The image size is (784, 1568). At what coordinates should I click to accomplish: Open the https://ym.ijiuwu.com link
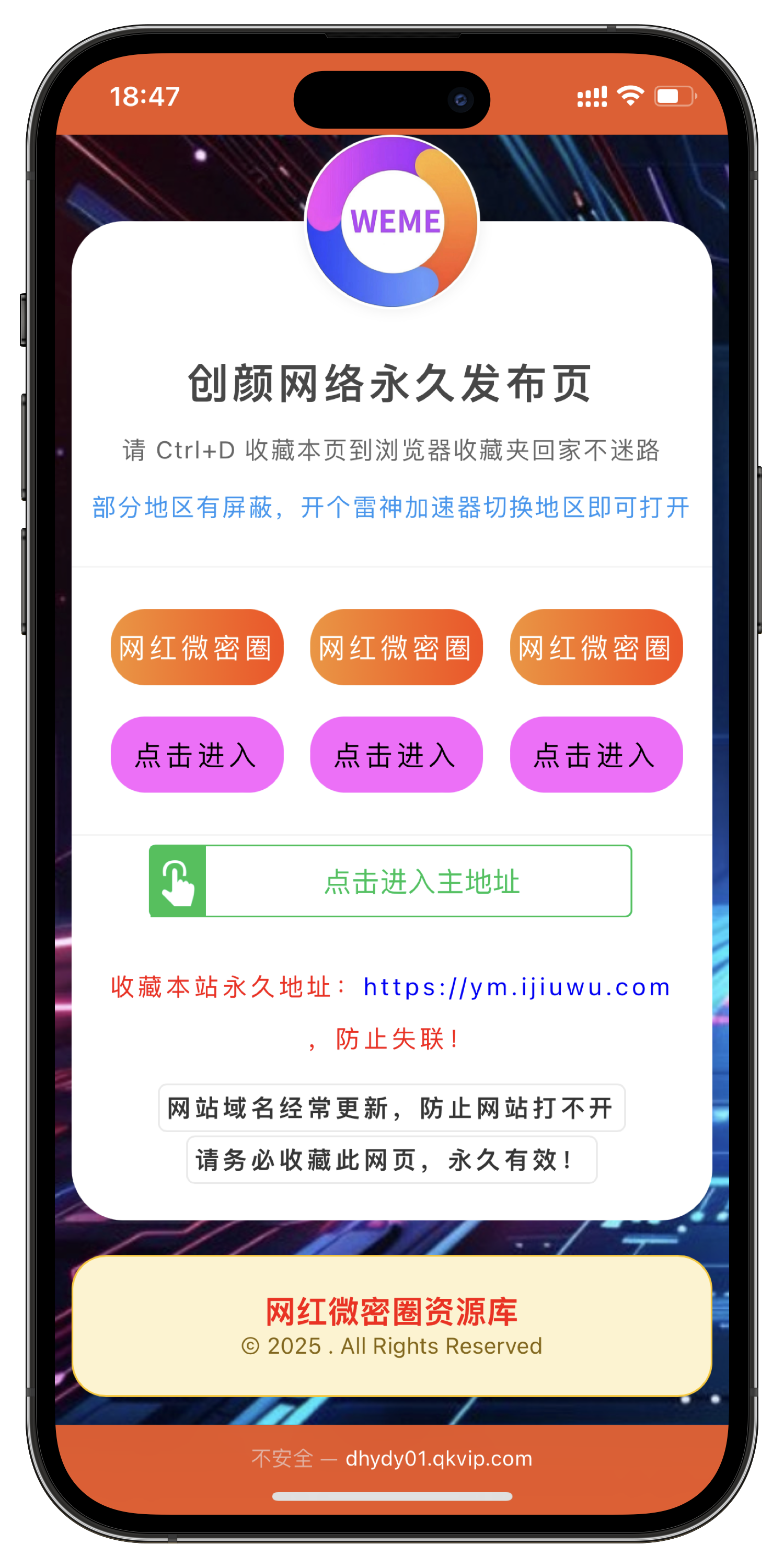coord(516,987)
